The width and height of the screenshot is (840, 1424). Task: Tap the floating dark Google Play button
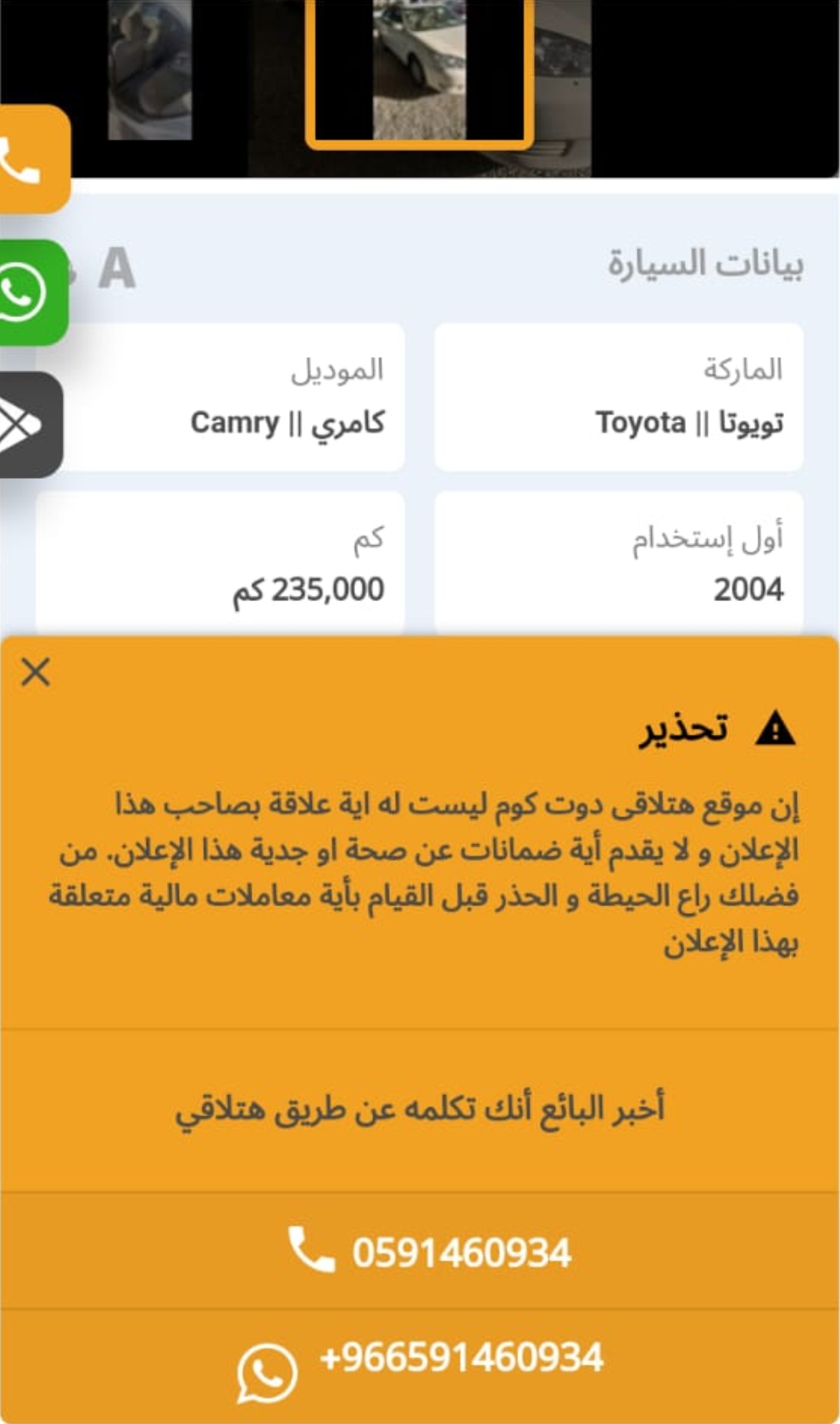pyautogui.click(x=31, y=425)
